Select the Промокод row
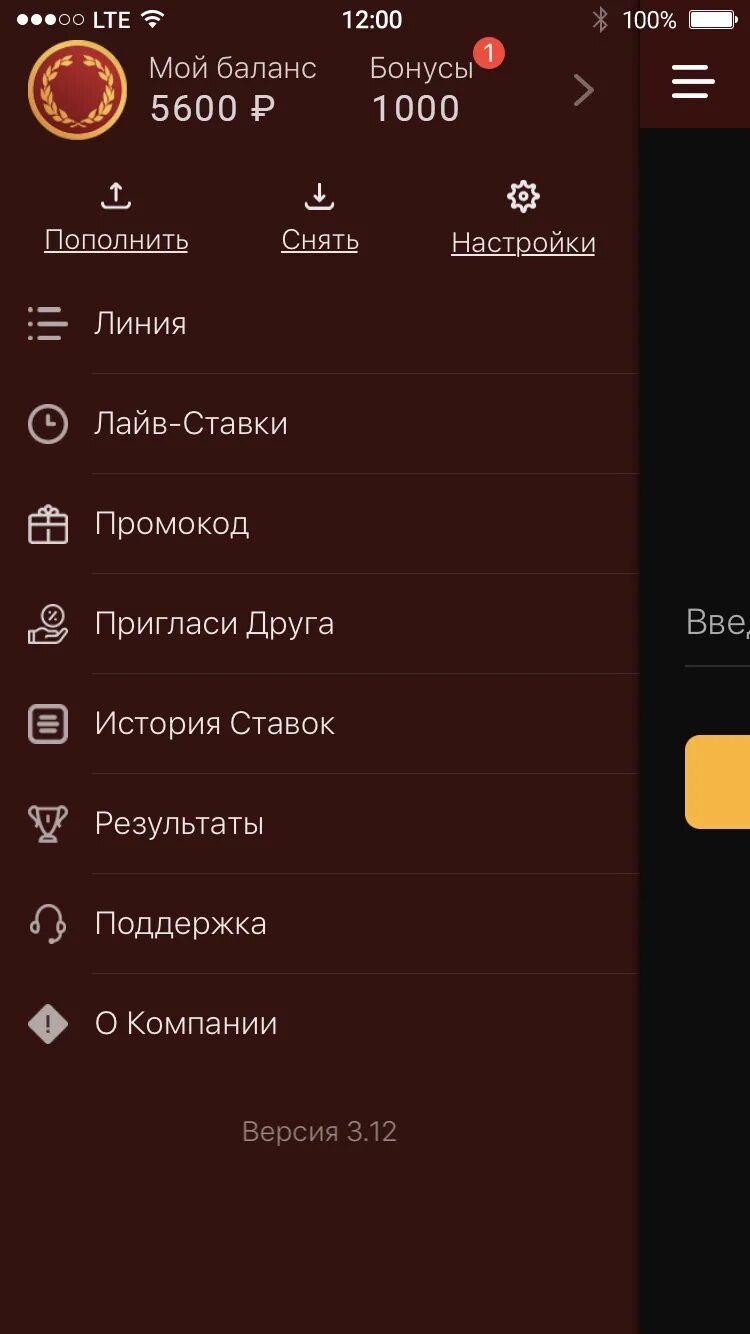The height and width of the screenshot is (1334, 750). coord(319,524)
